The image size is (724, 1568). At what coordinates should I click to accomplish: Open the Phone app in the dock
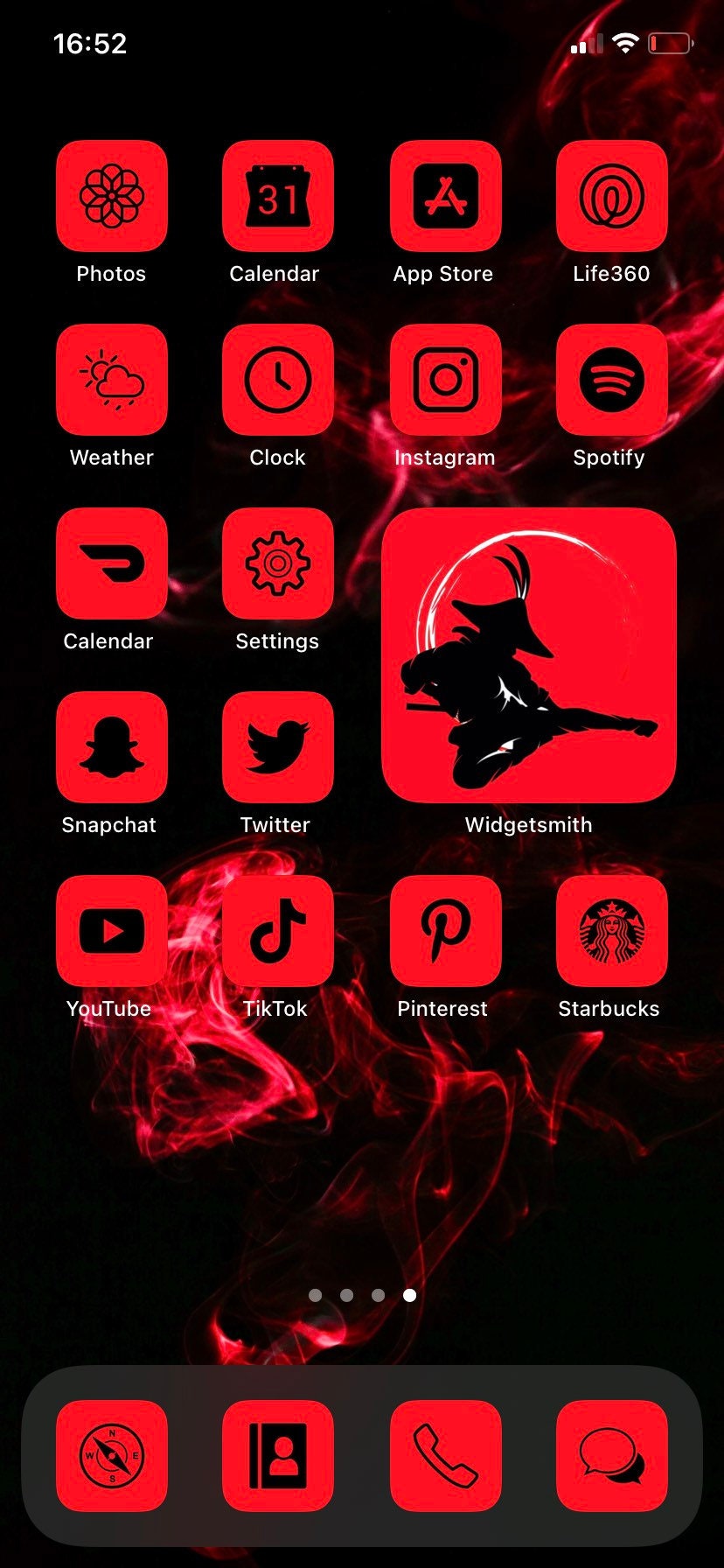tap(445, 1456)
